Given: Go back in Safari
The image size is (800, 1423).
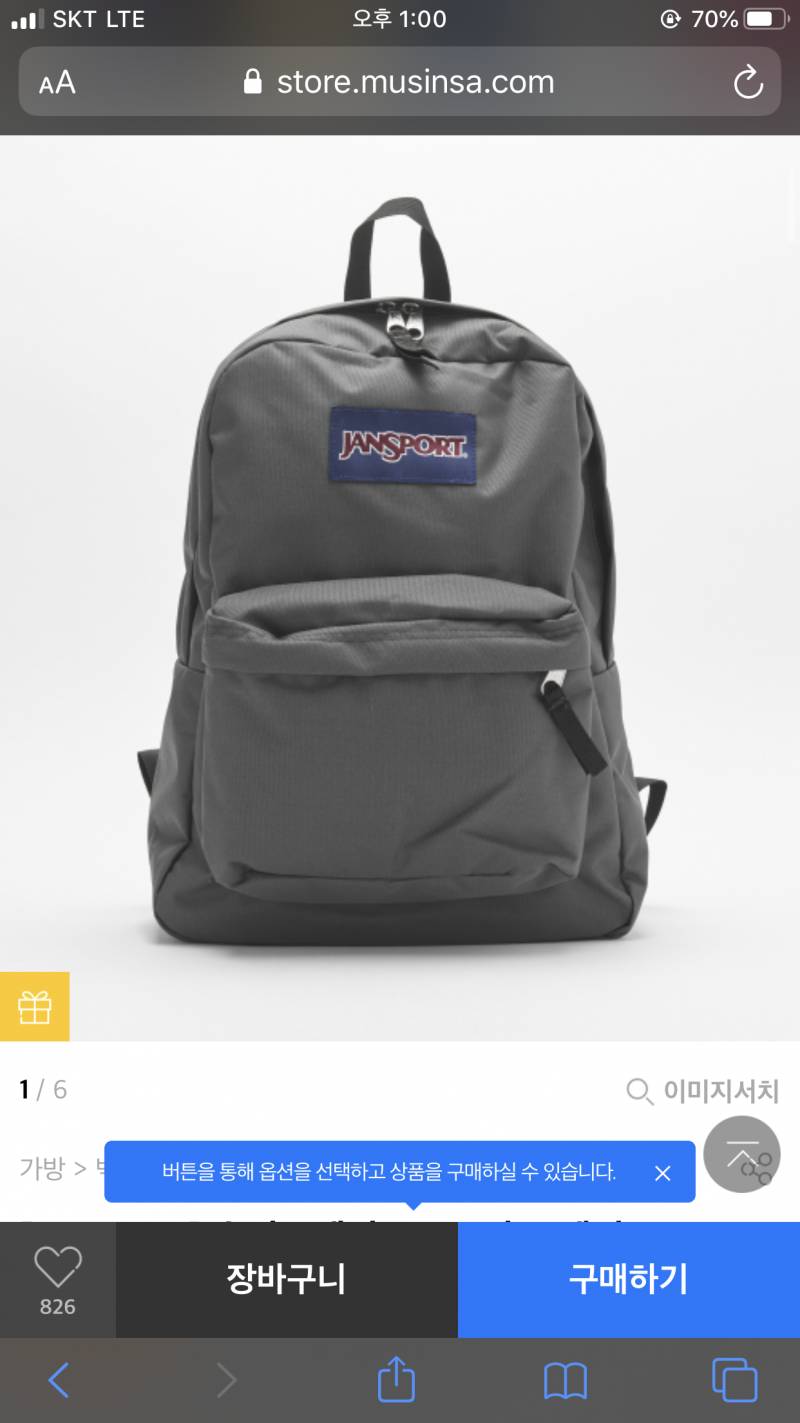Looking at the screenshot, I should pos(59,1381).
